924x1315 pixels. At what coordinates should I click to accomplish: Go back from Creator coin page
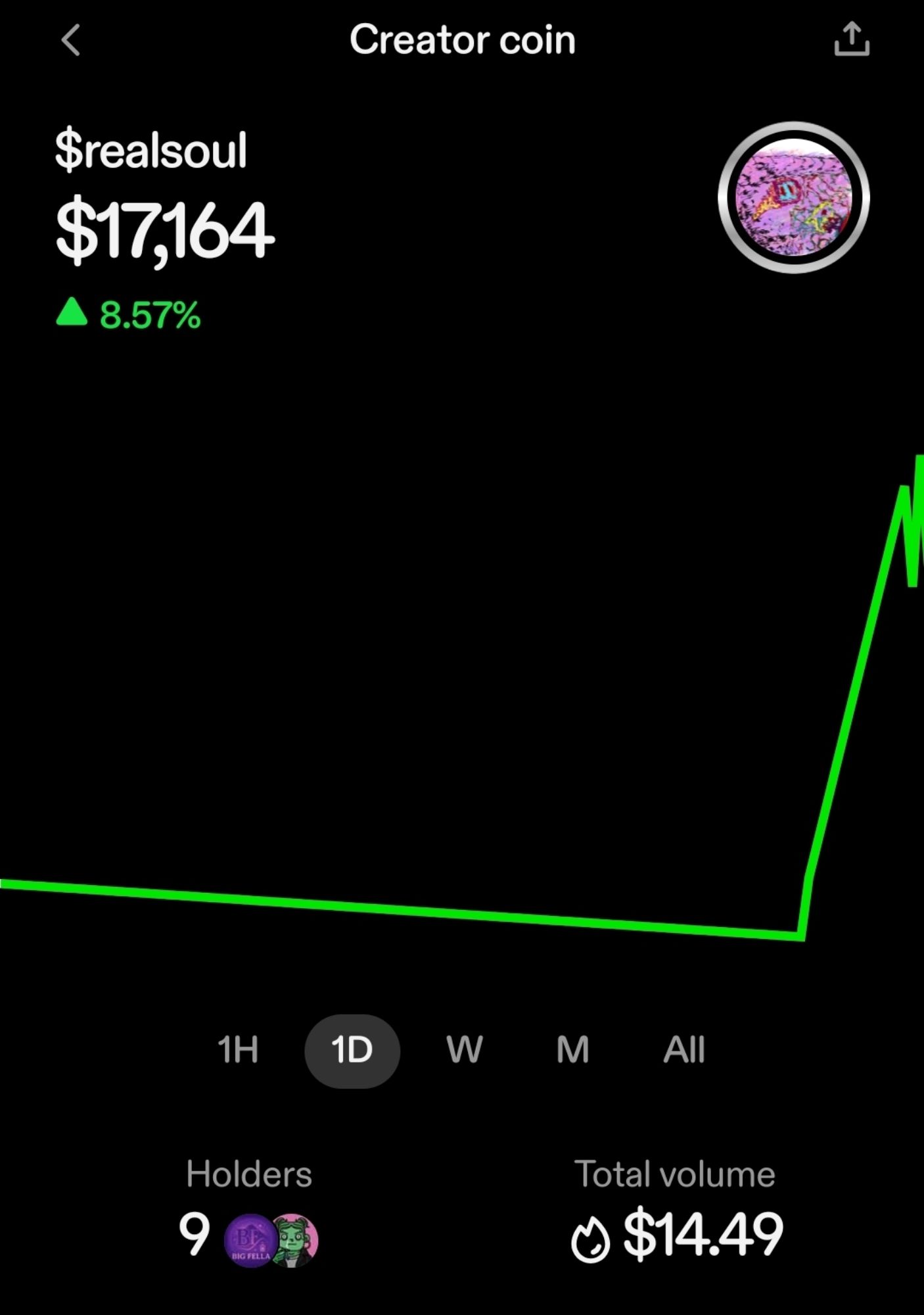(71, 40)
